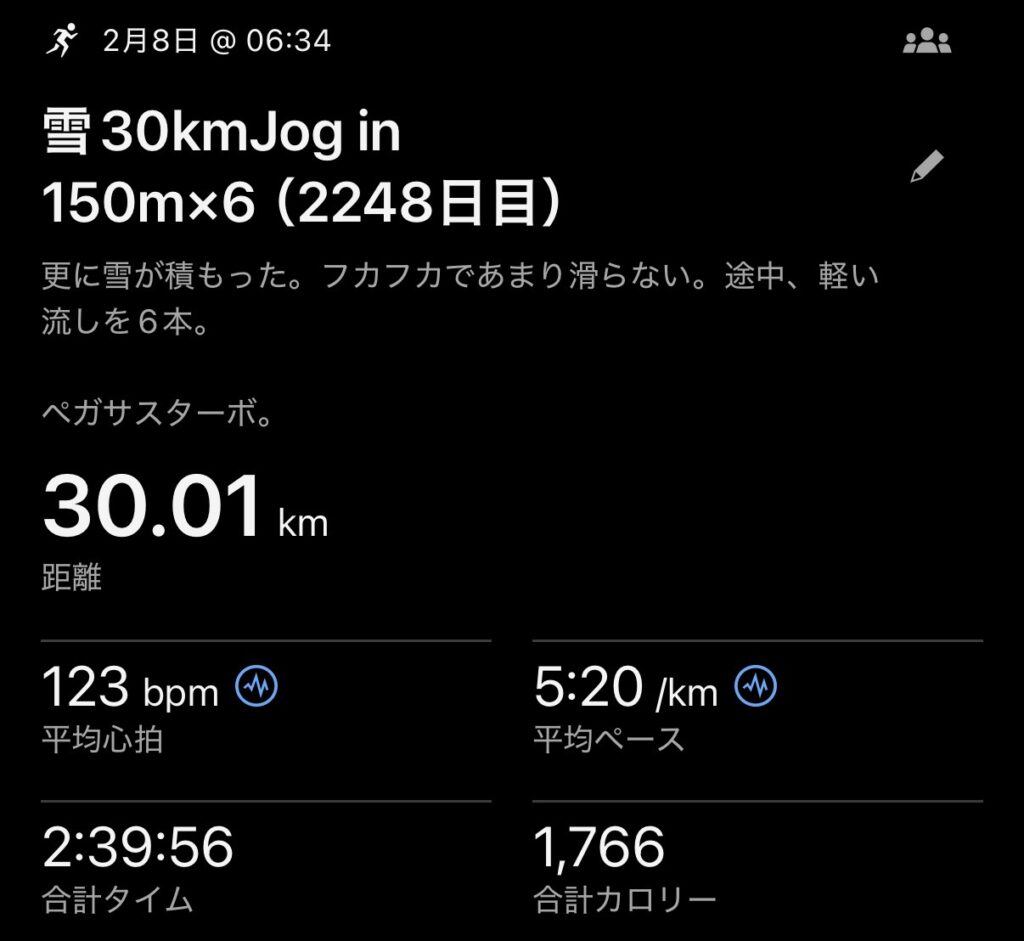Open the heart rate chart icon beside 123 bpm
The height and width of the screenshot is (941, 1024).
pos(256,687)
